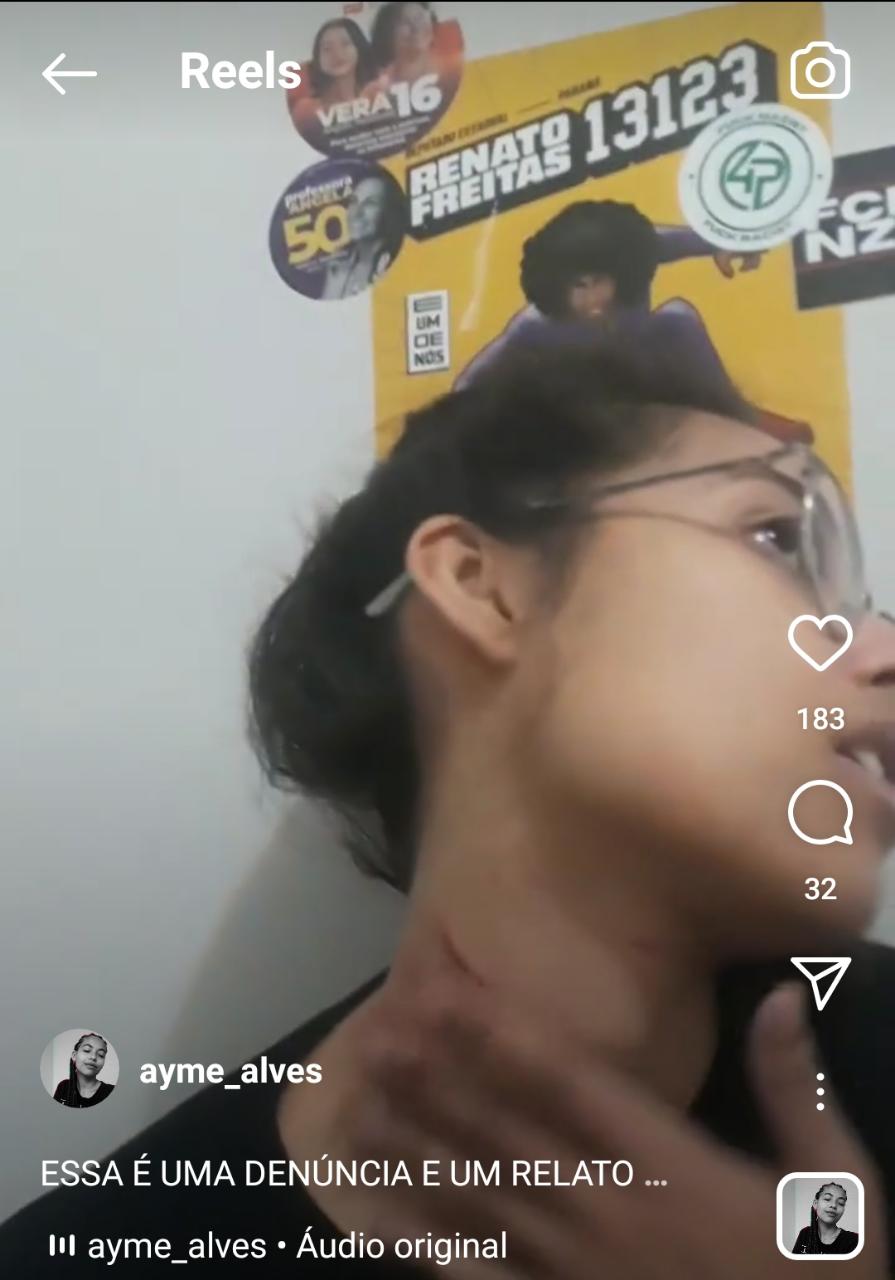Share the reel via paper plane icon
Image resolution: width=895 pixels, height=1280 pixels.
[820, 982]
